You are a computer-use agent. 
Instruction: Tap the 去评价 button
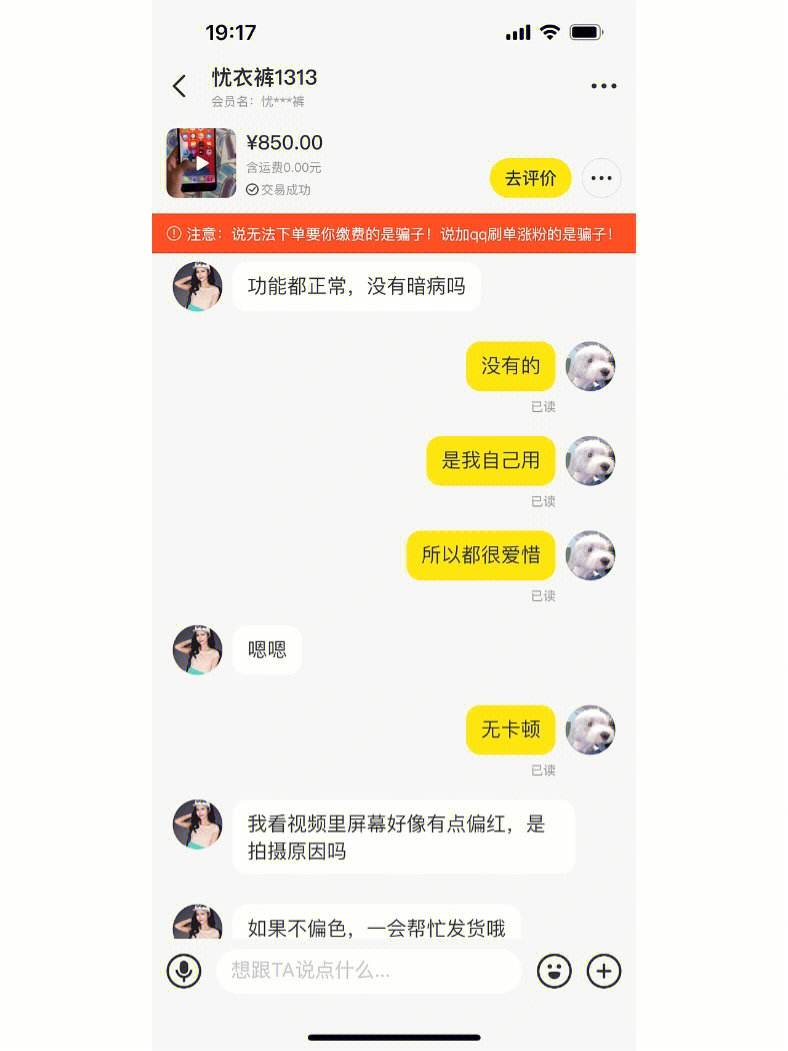(x=530, y=179)
